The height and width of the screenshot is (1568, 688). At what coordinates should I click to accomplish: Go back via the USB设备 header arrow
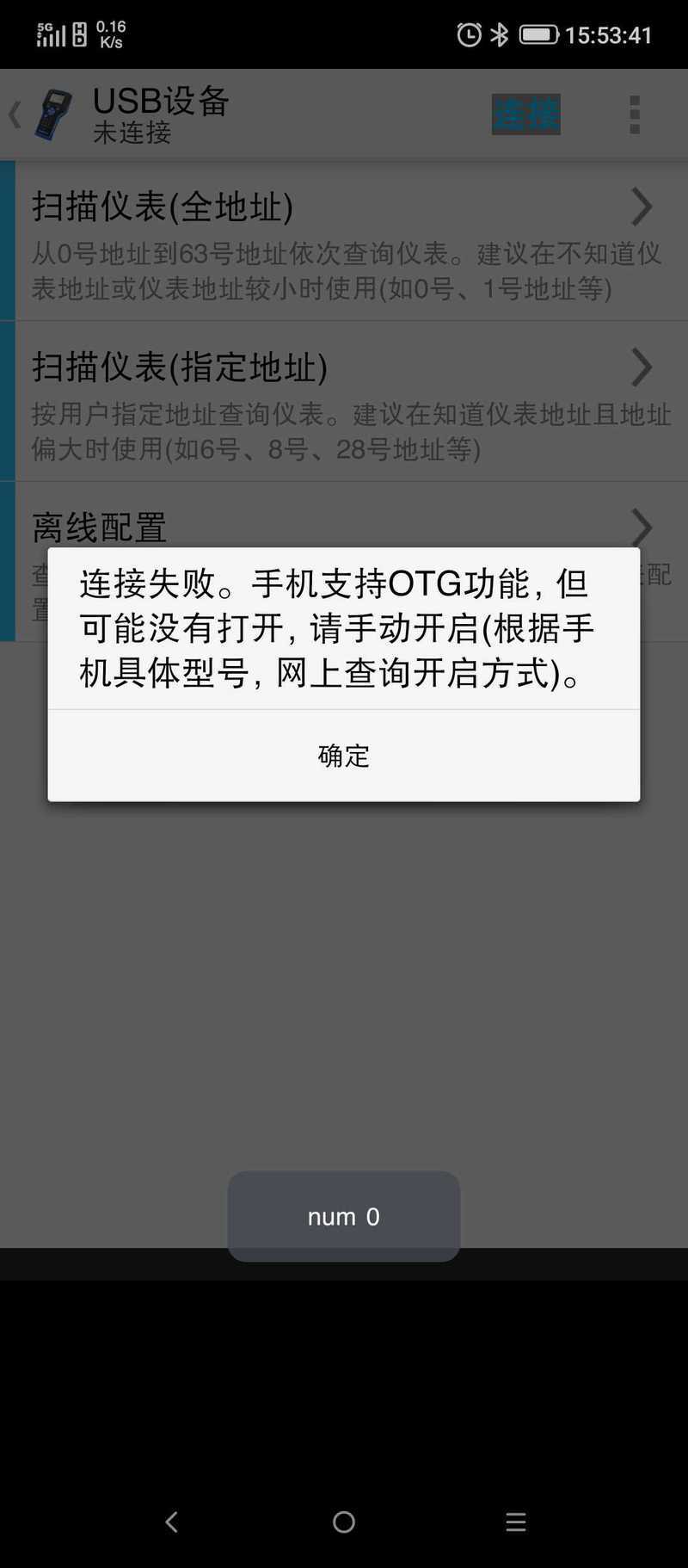coord(15,114)
